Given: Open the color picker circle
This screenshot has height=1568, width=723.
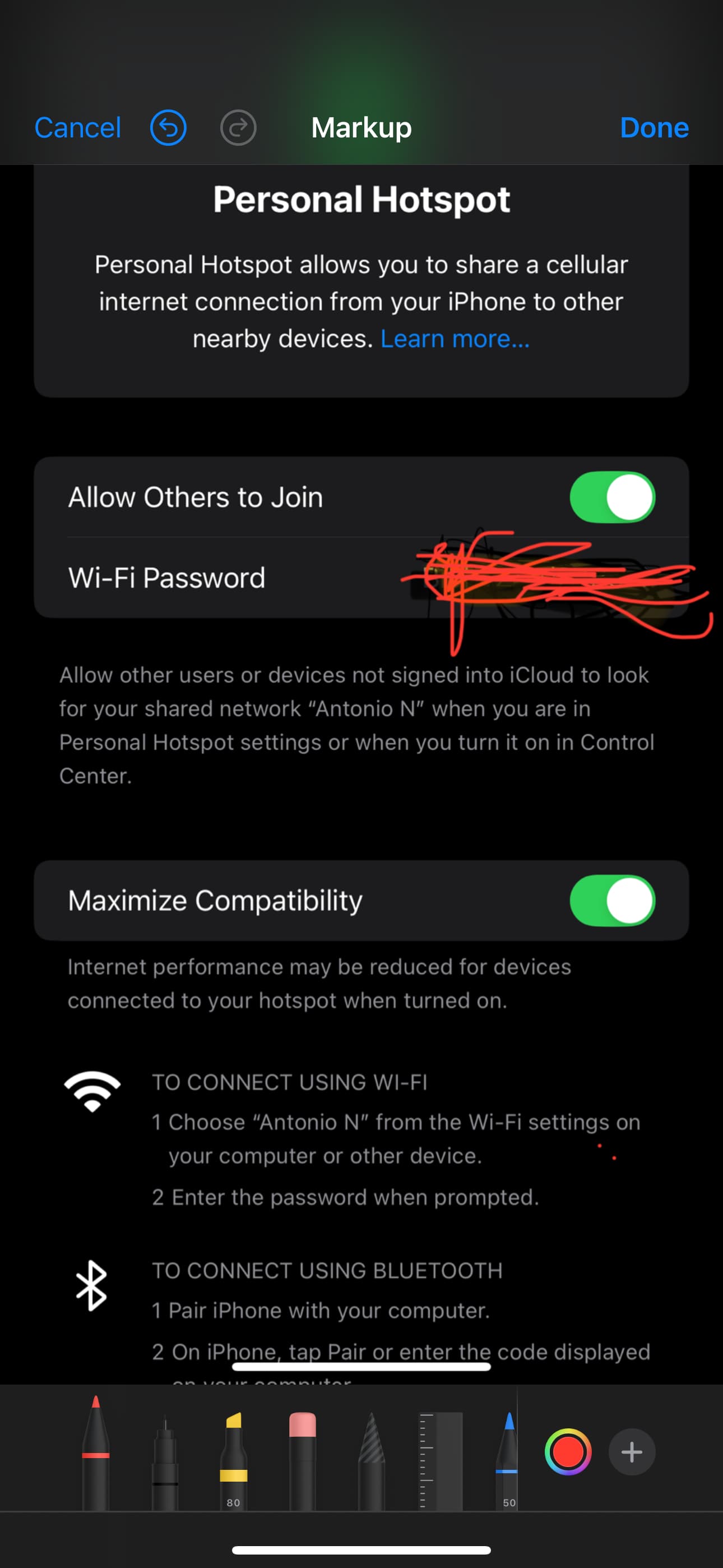Looking at the screenshot, I should pyautogui.click(x=568, y=1452).
